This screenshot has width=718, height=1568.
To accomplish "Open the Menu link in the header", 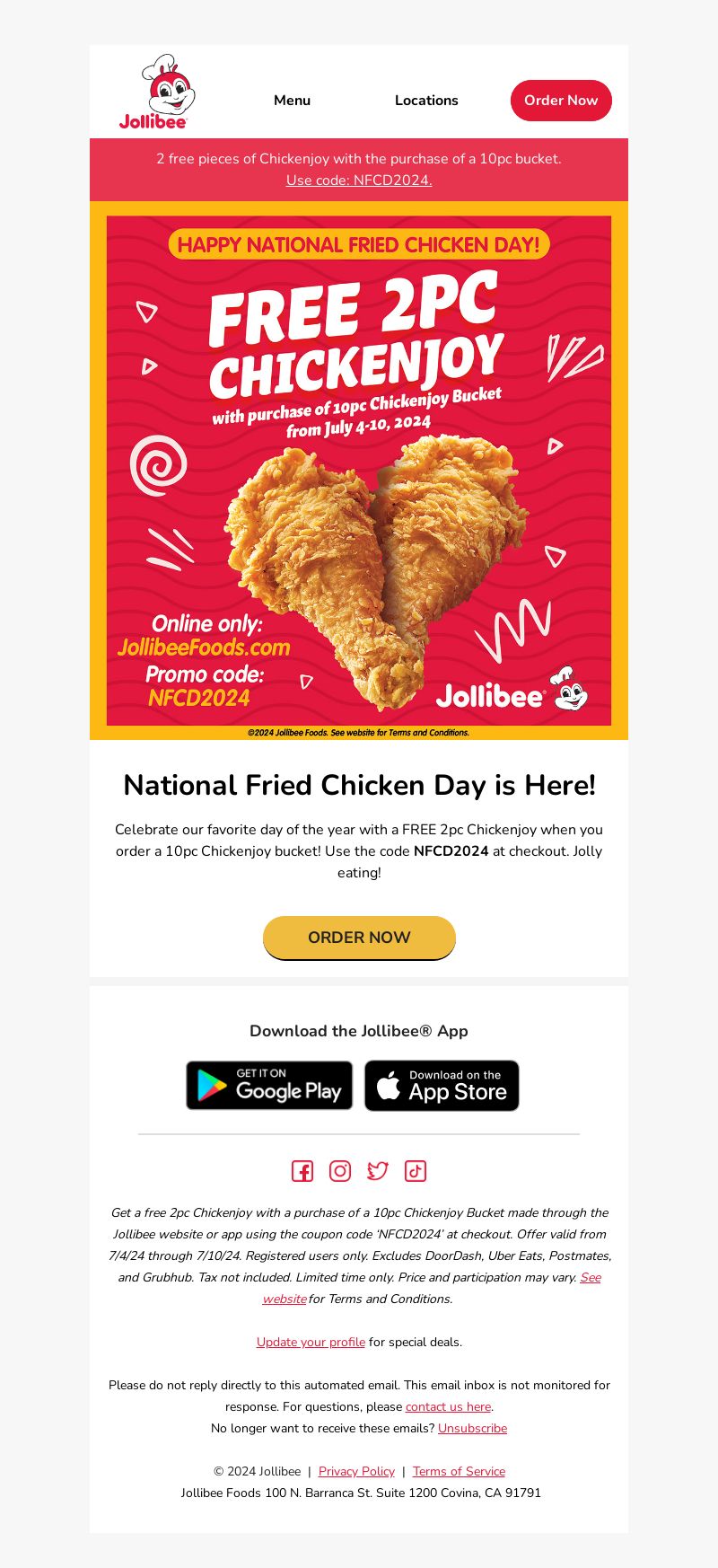I will point(292,101).
